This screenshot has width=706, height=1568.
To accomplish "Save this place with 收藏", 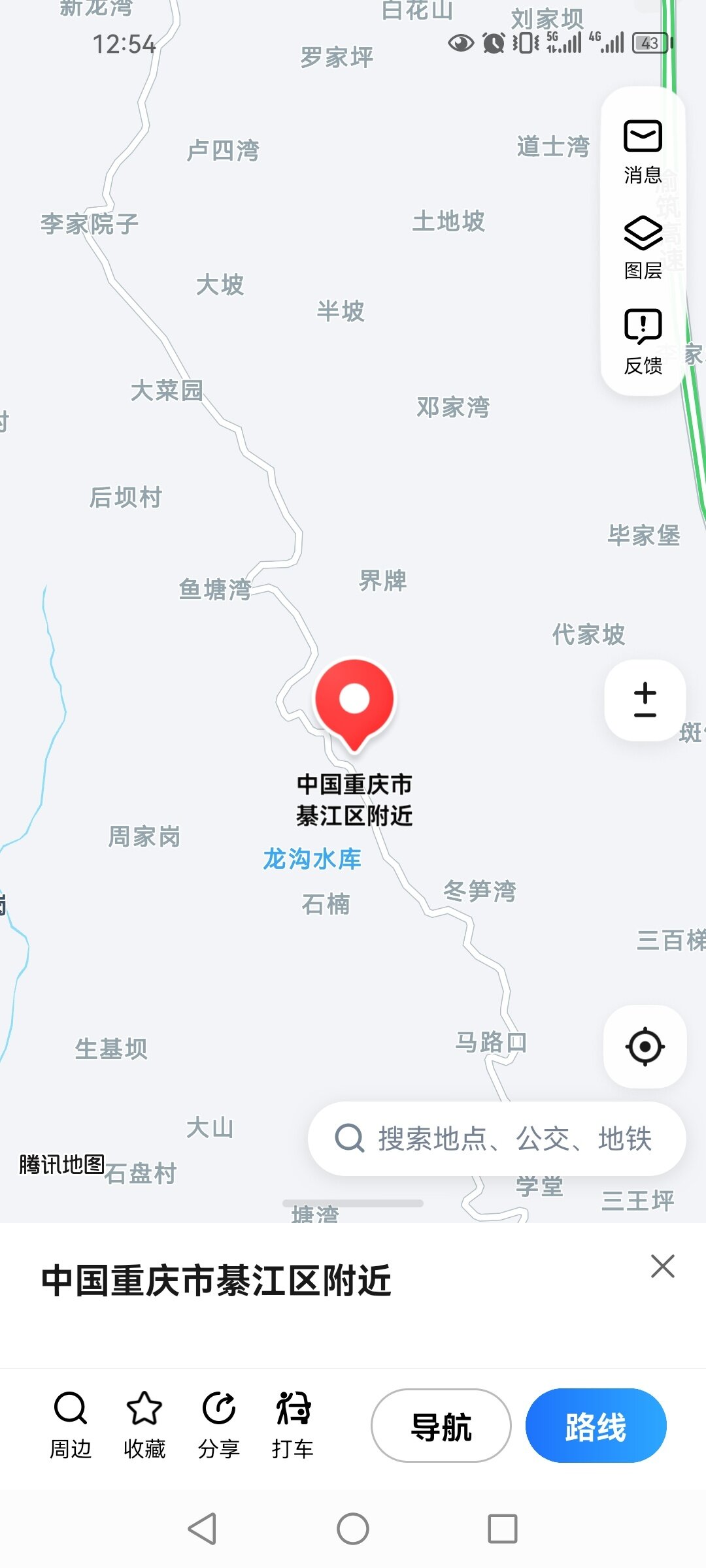I will [x=144, y=1425].
